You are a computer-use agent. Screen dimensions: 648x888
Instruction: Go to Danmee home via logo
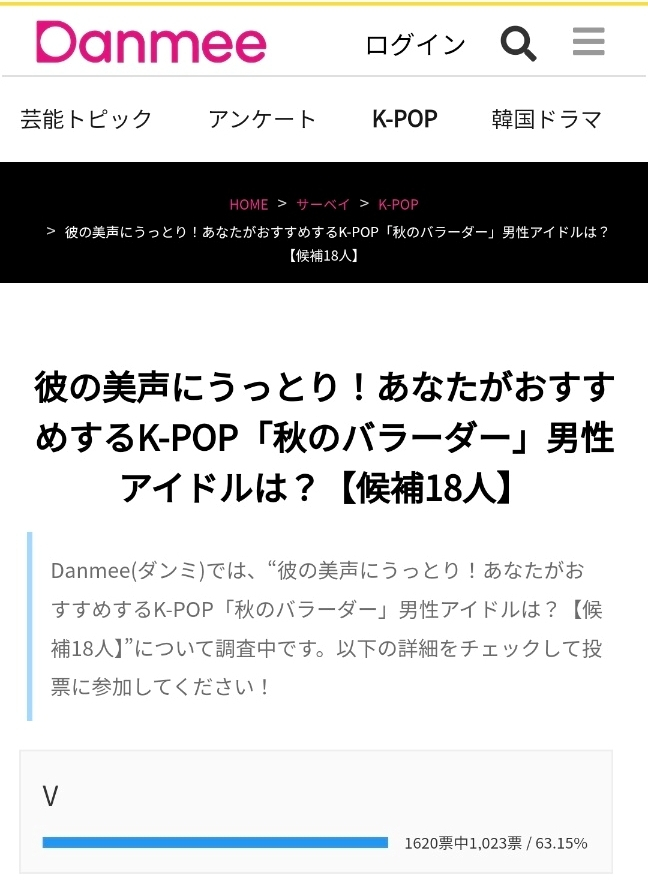point(151,43)
